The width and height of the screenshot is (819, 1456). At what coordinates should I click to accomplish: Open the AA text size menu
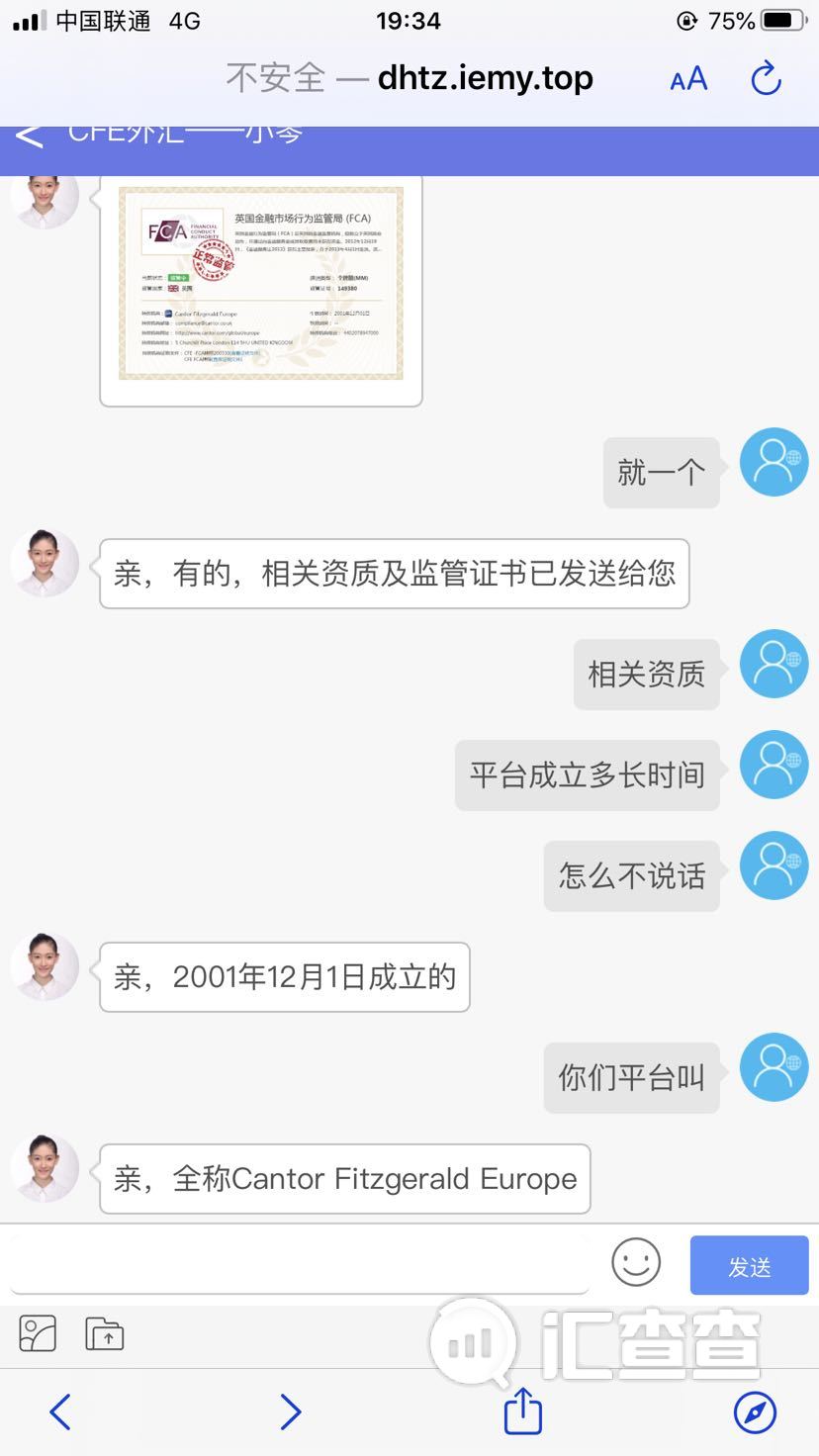(688, 79)
